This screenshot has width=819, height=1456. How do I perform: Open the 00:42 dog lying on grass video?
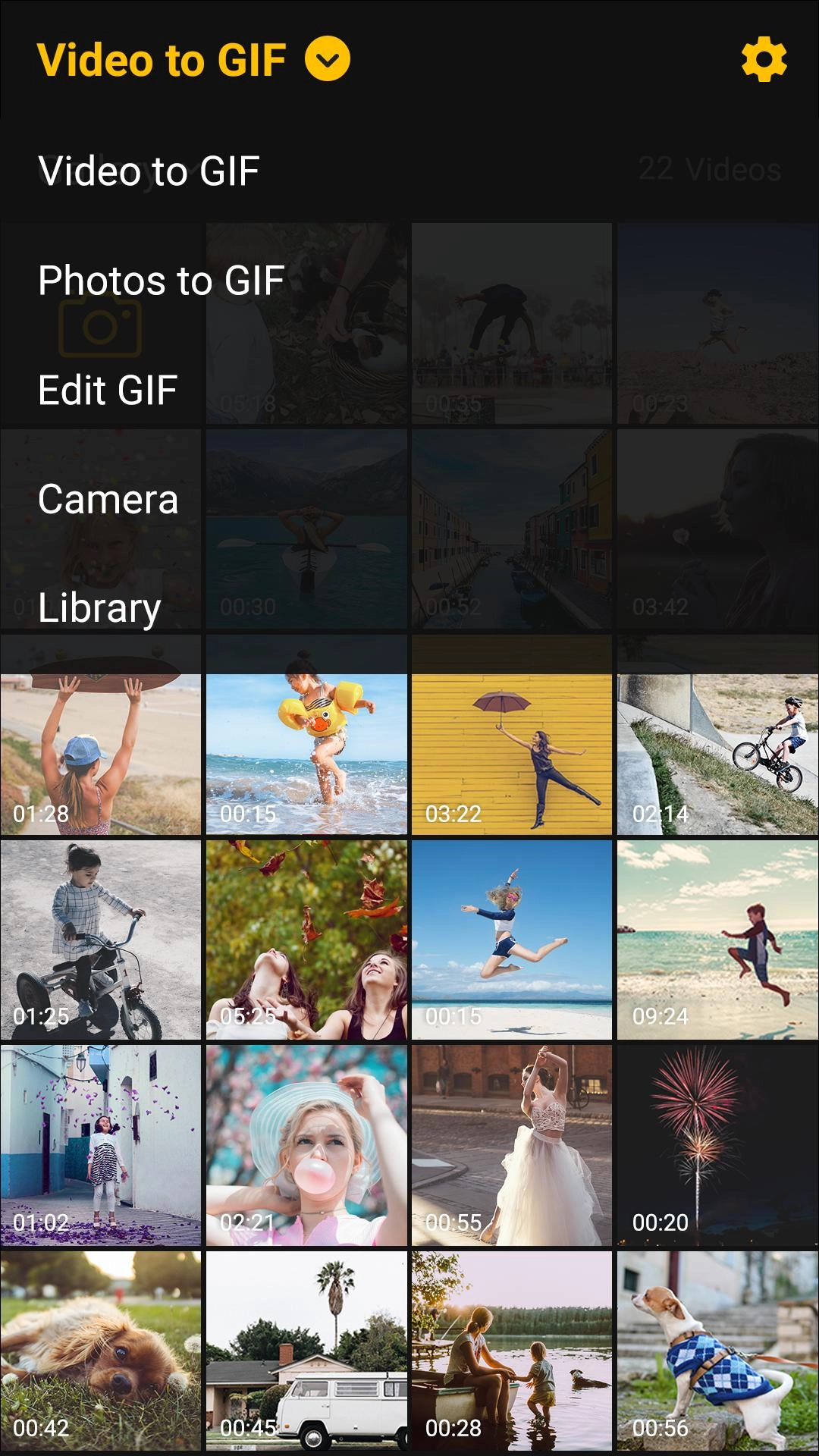tap(101, 1351)
